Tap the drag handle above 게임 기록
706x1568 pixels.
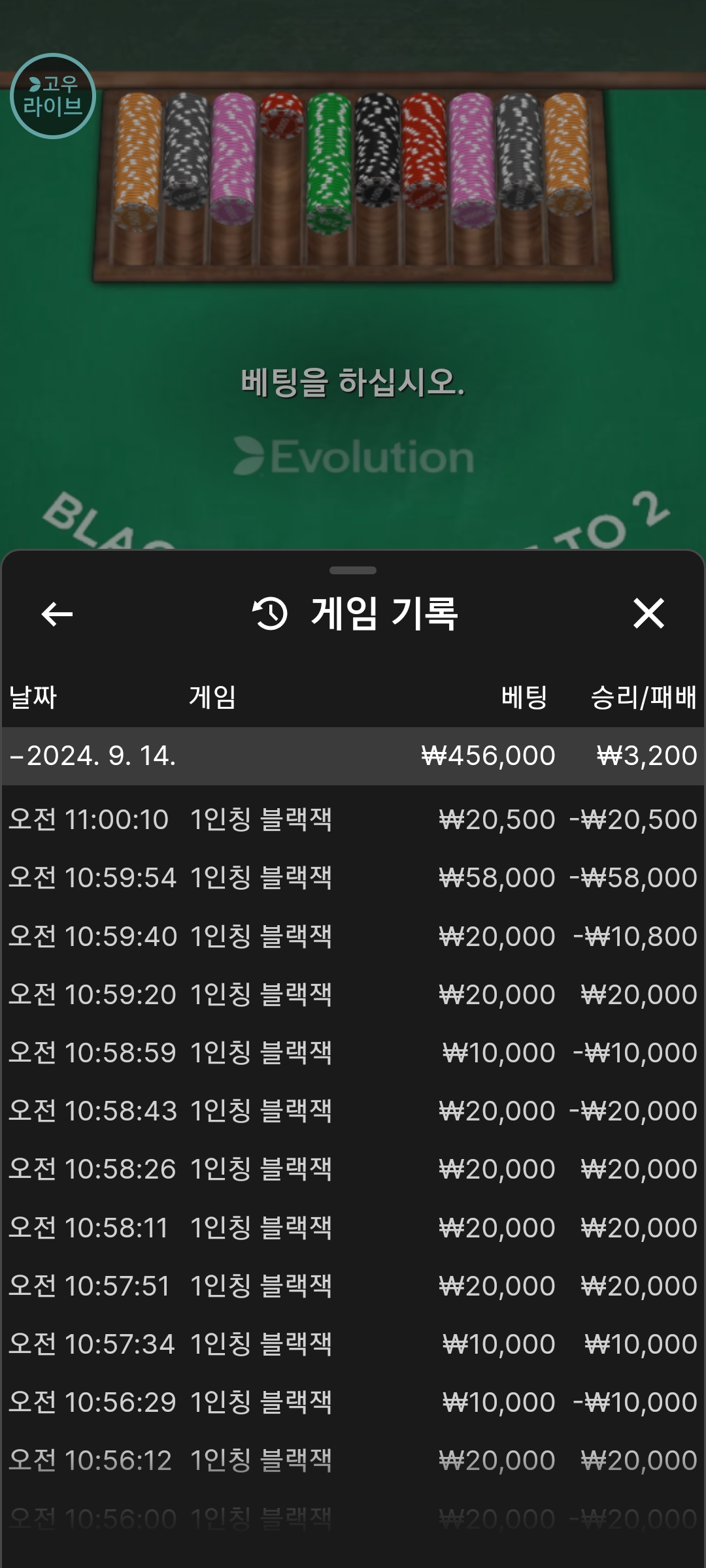[x=353, y=570]
